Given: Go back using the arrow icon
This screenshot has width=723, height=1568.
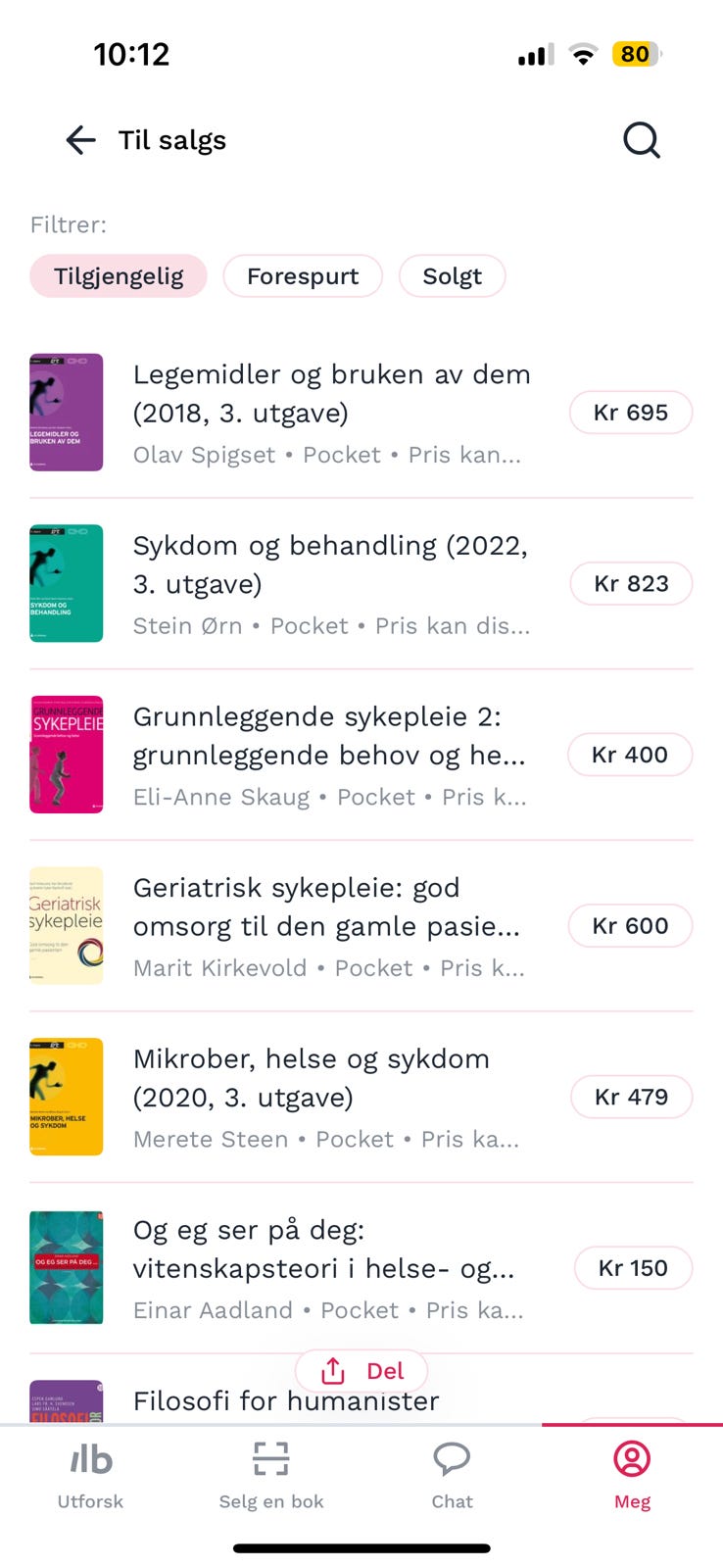Looking at the screenshot, I should point(80,140).
